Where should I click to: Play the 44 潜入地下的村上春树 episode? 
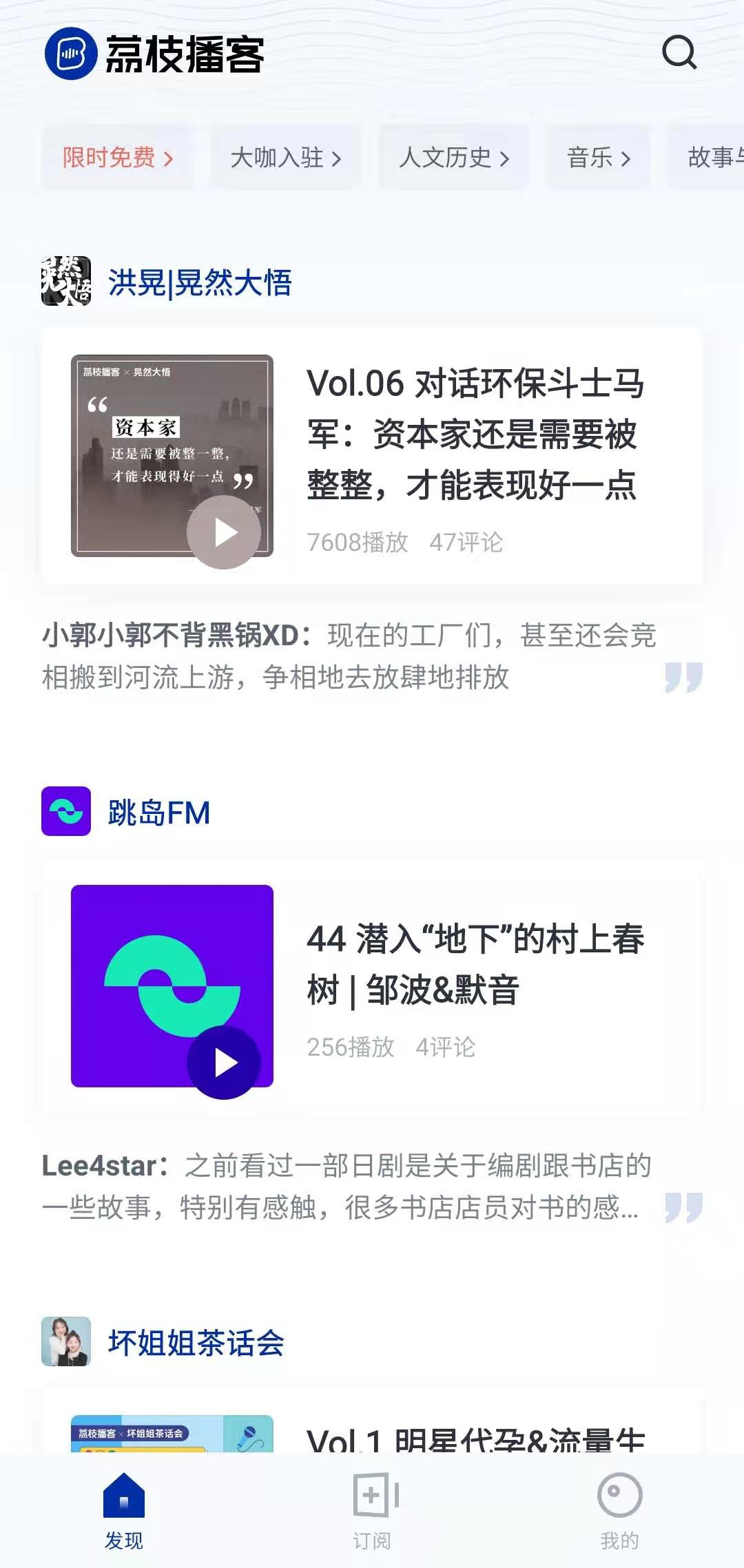tap(224, 1063)
